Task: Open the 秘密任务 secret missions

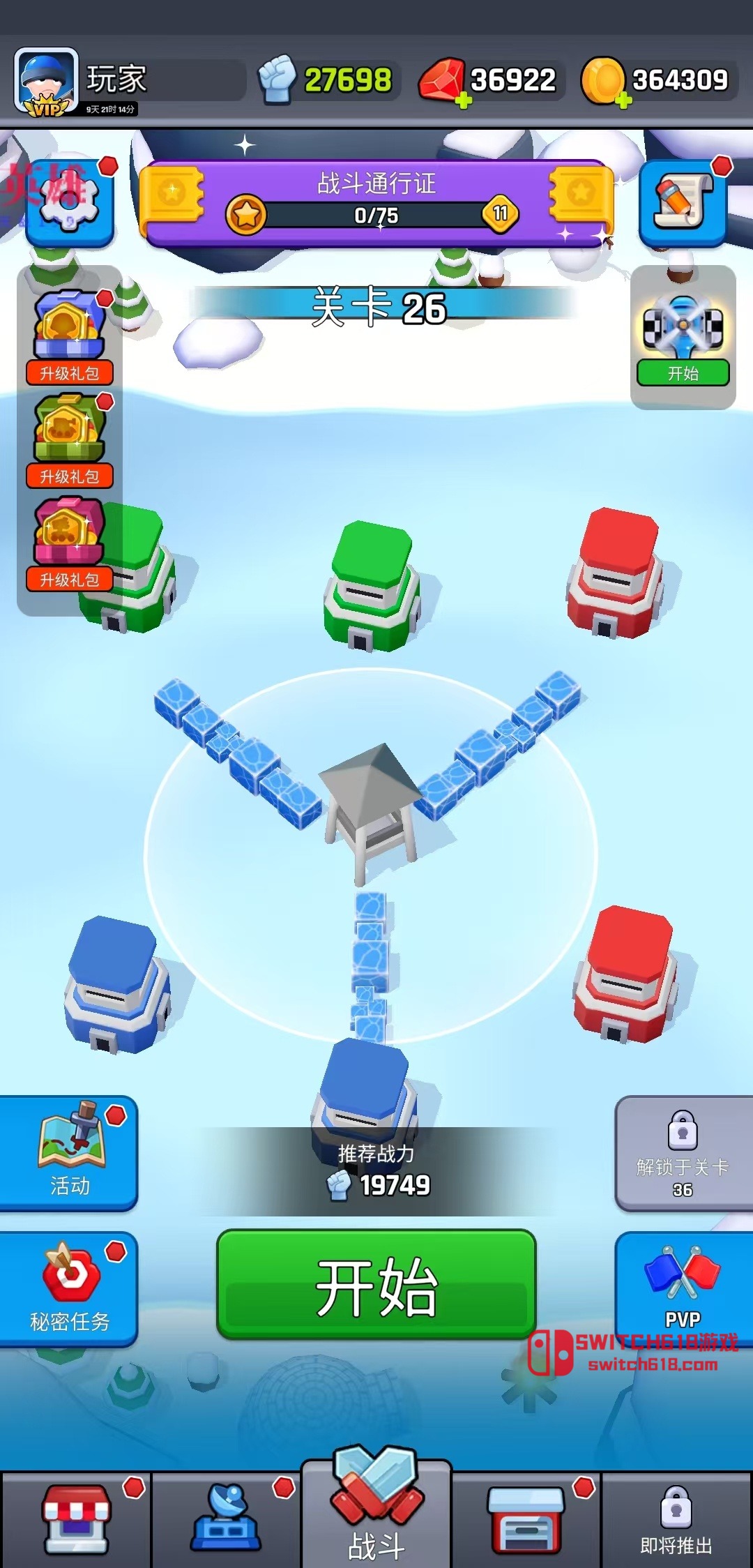Action: pos(68,1288)
